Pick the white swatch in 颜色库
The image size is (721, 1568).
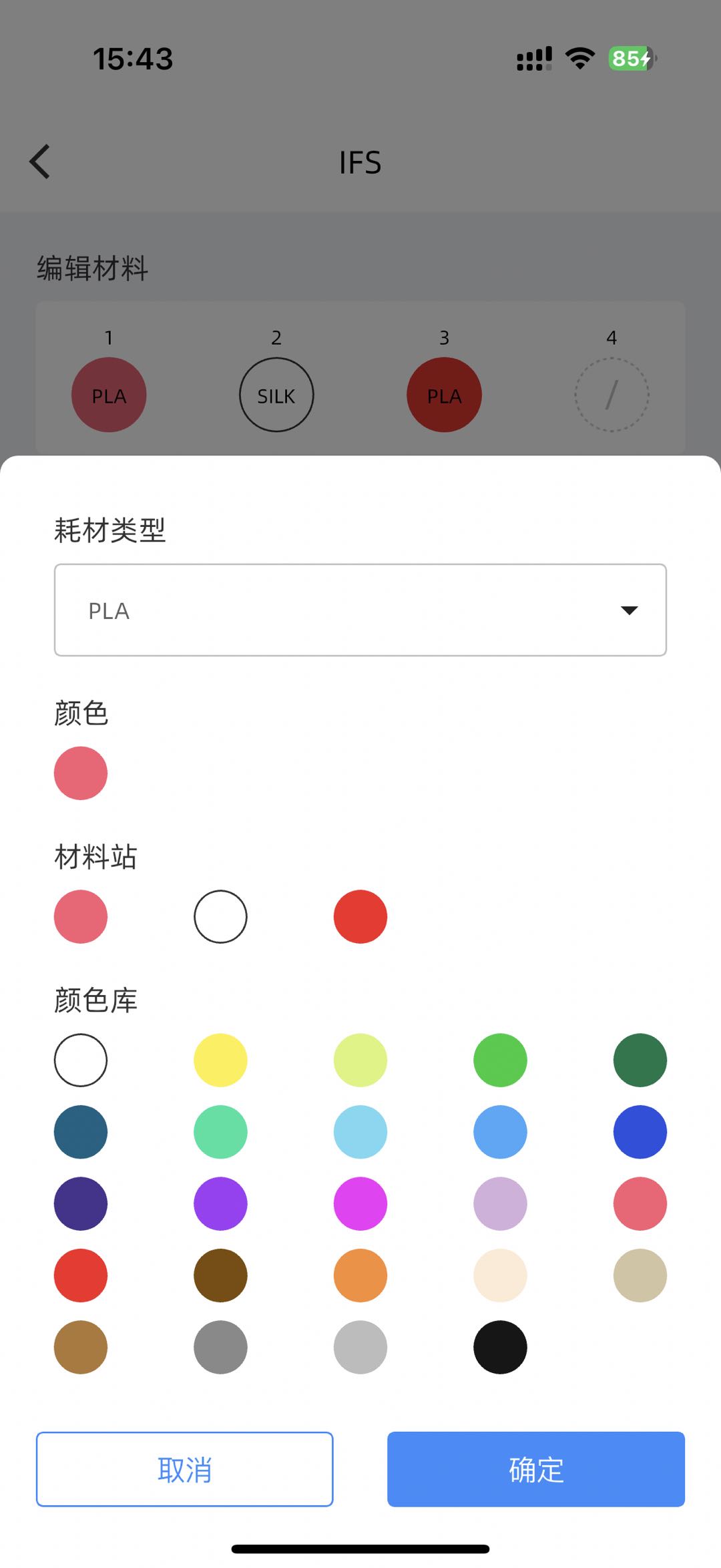(x=81, y=1060)
